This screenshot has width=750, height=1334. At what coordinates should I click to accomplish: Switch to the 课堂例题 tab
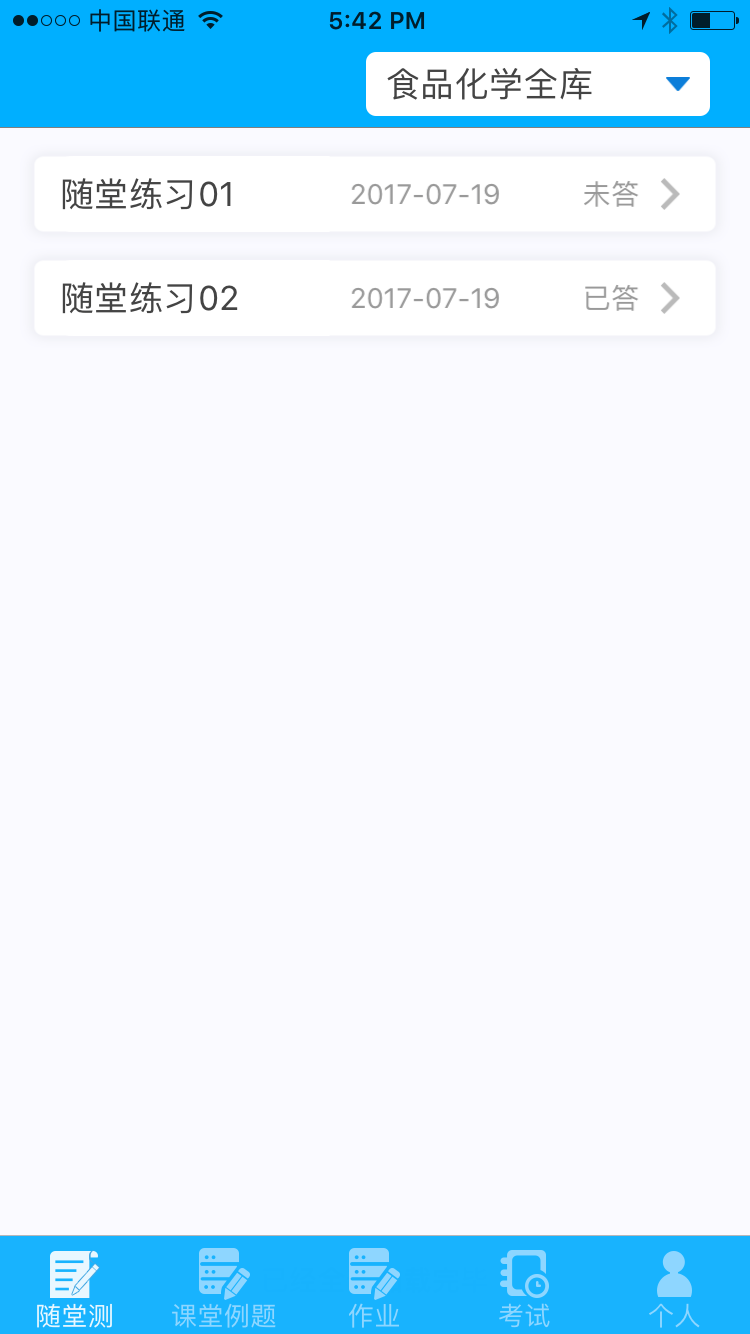coord(224,1288)
